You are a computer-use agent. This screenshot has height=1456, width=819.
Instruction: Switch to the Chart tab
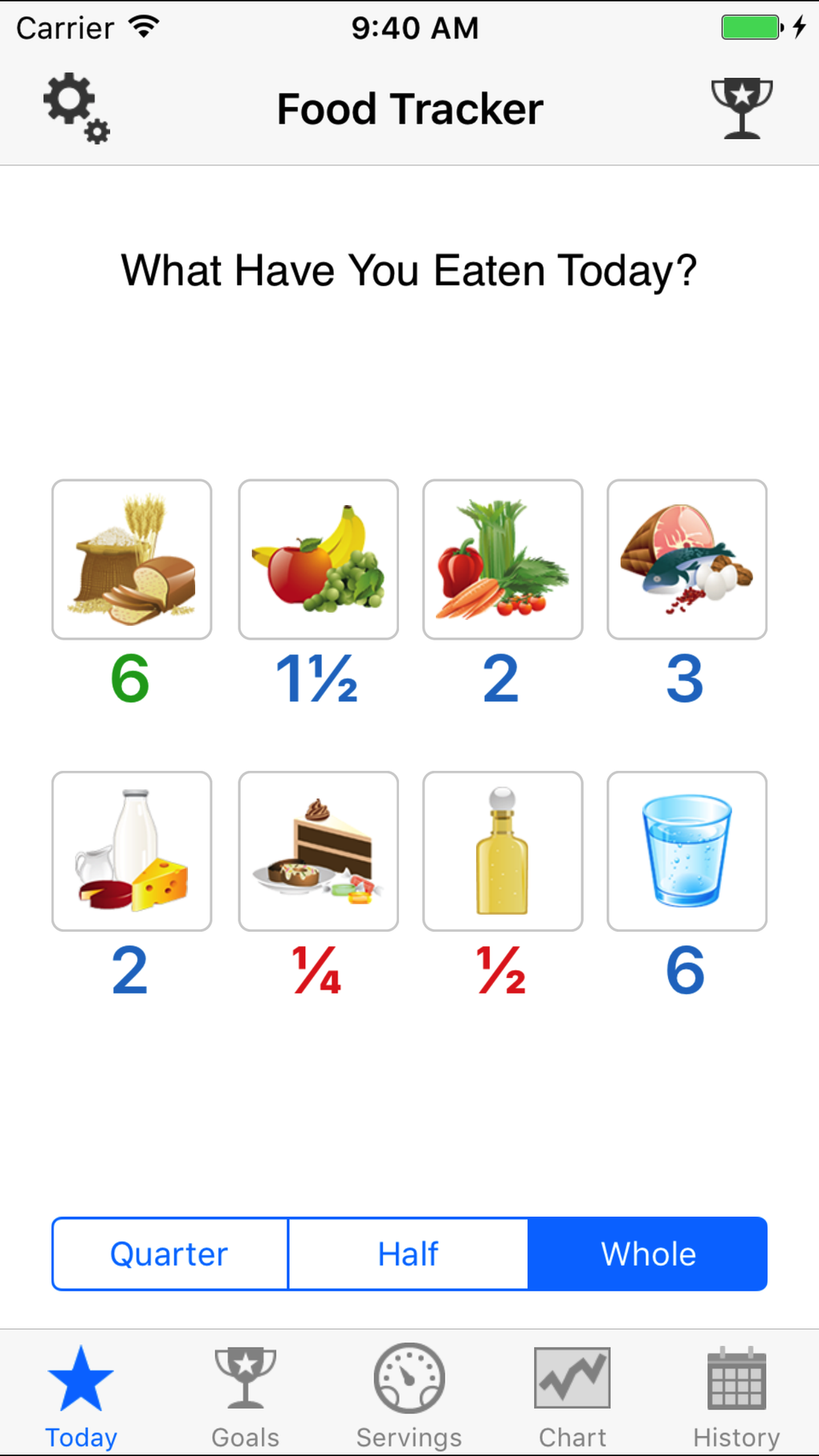pos(572,1396)
